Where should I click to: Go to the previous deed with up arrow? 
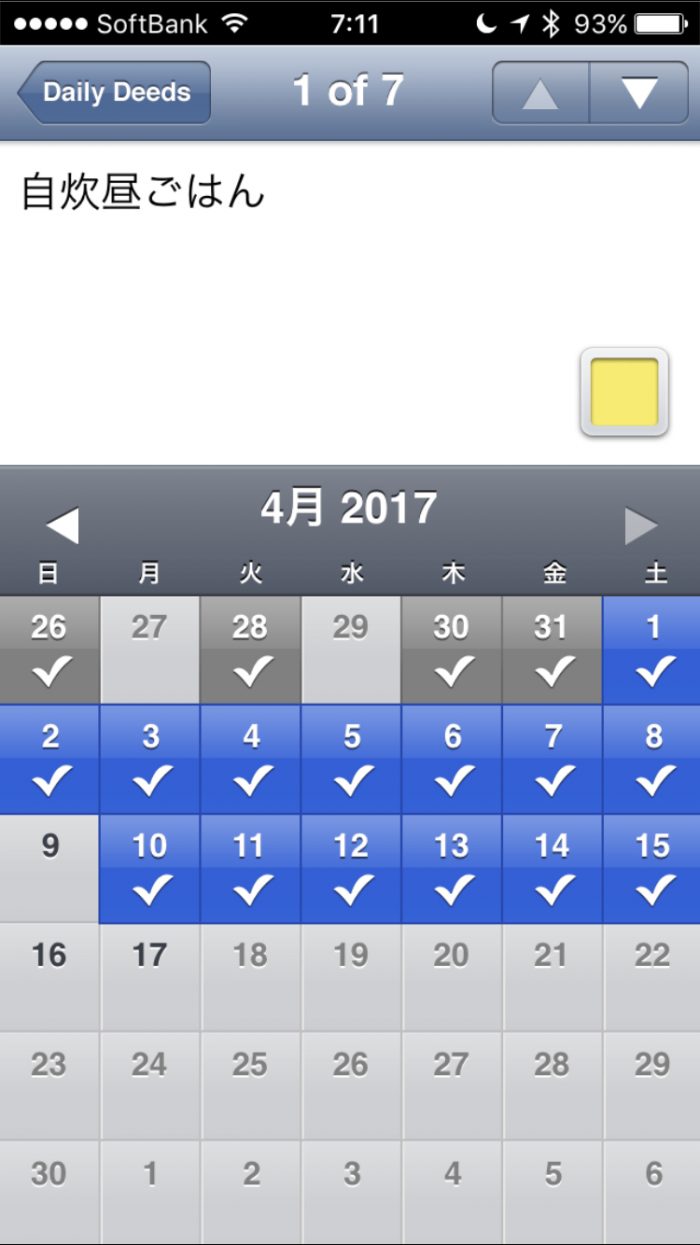[x=540, y=93]
